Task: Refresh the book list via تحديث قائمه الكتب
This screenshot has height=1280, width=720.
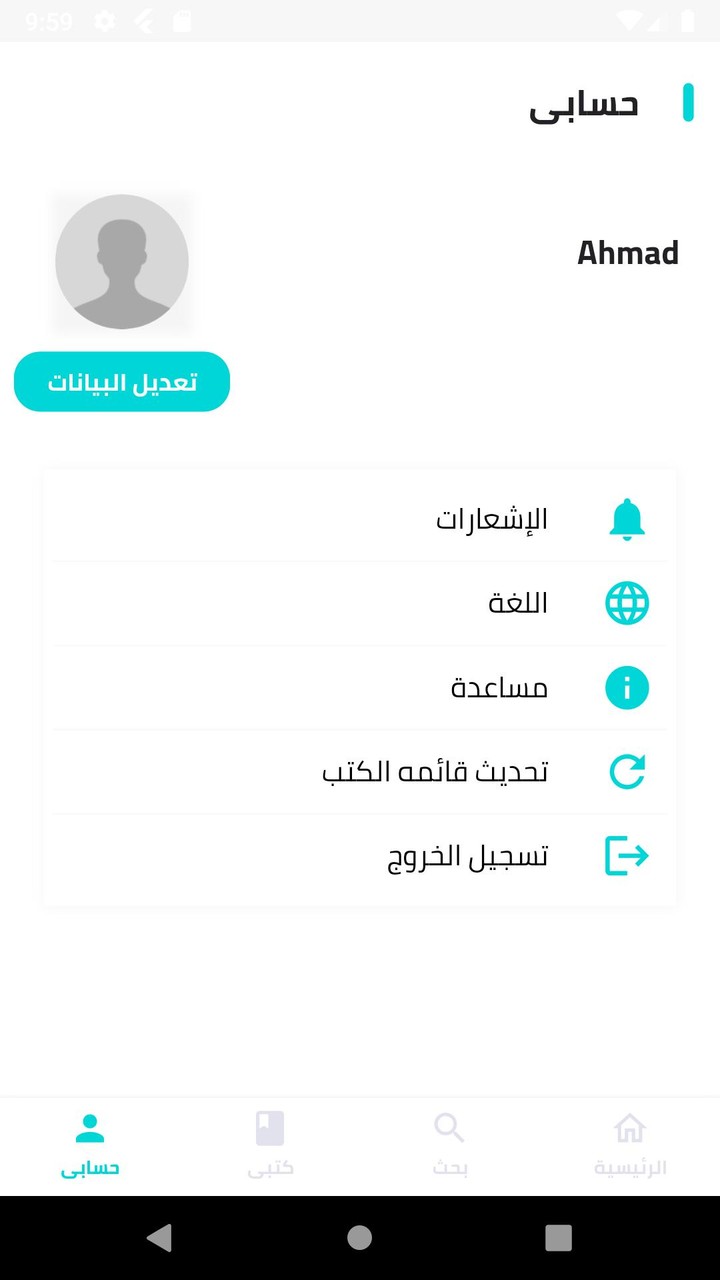Action: [x=360, y=772]
